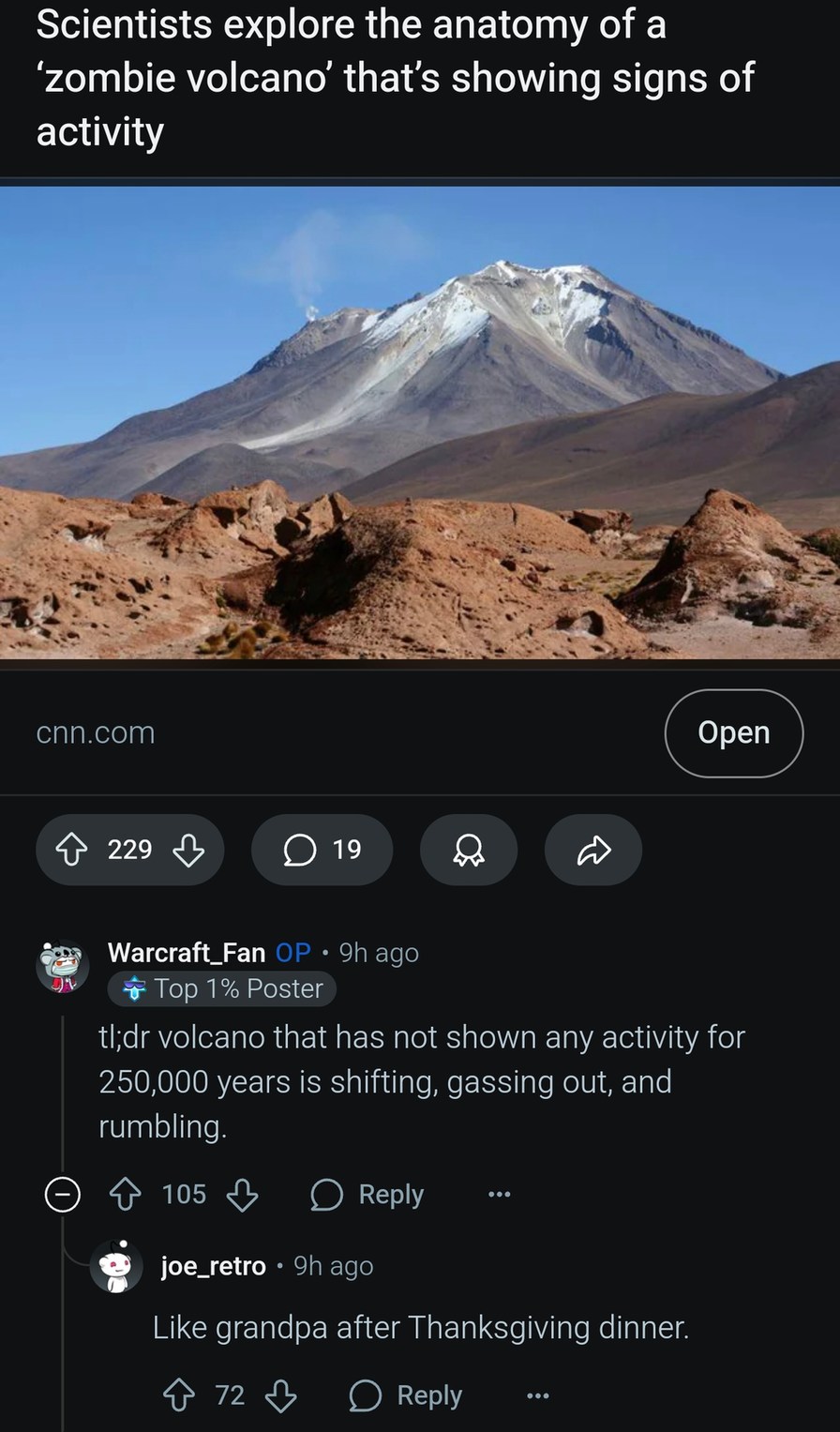View Warcraft_Fan's profile
The width and height of the screenshot is (840, 1432).
click(186, 952)
